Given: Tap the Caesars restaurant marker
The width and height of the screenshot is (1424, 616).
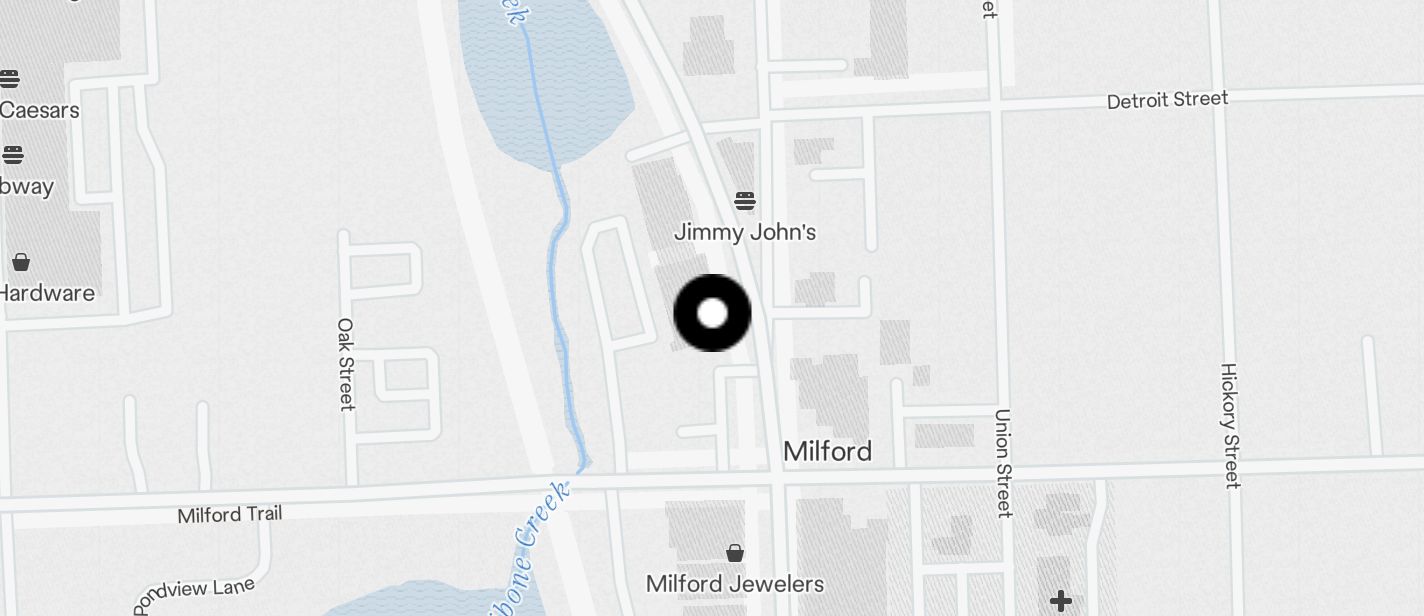Looking at the screenshot, I should [9, 79].
